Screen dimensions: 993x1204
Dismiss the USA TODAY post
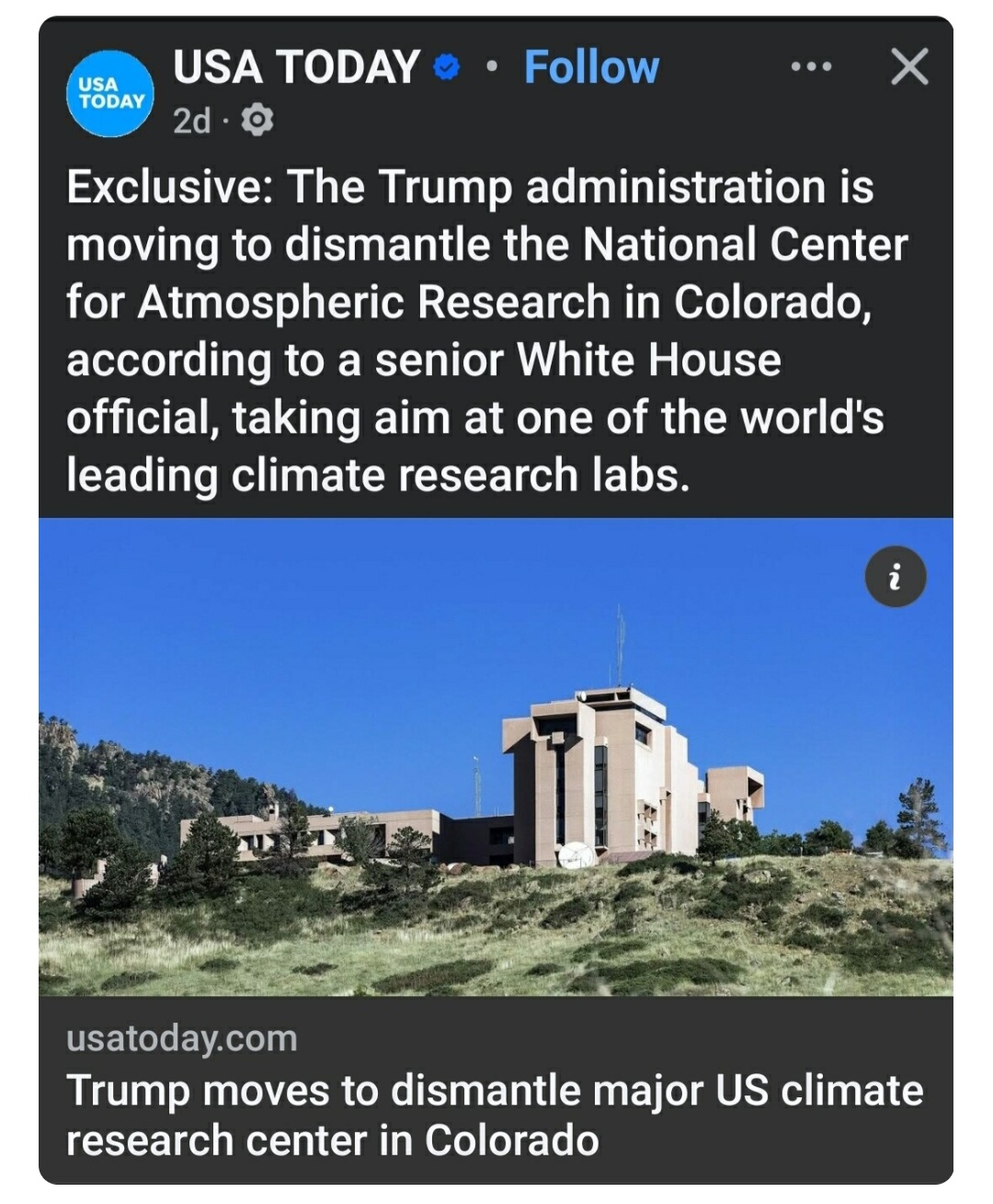[909, 67]
